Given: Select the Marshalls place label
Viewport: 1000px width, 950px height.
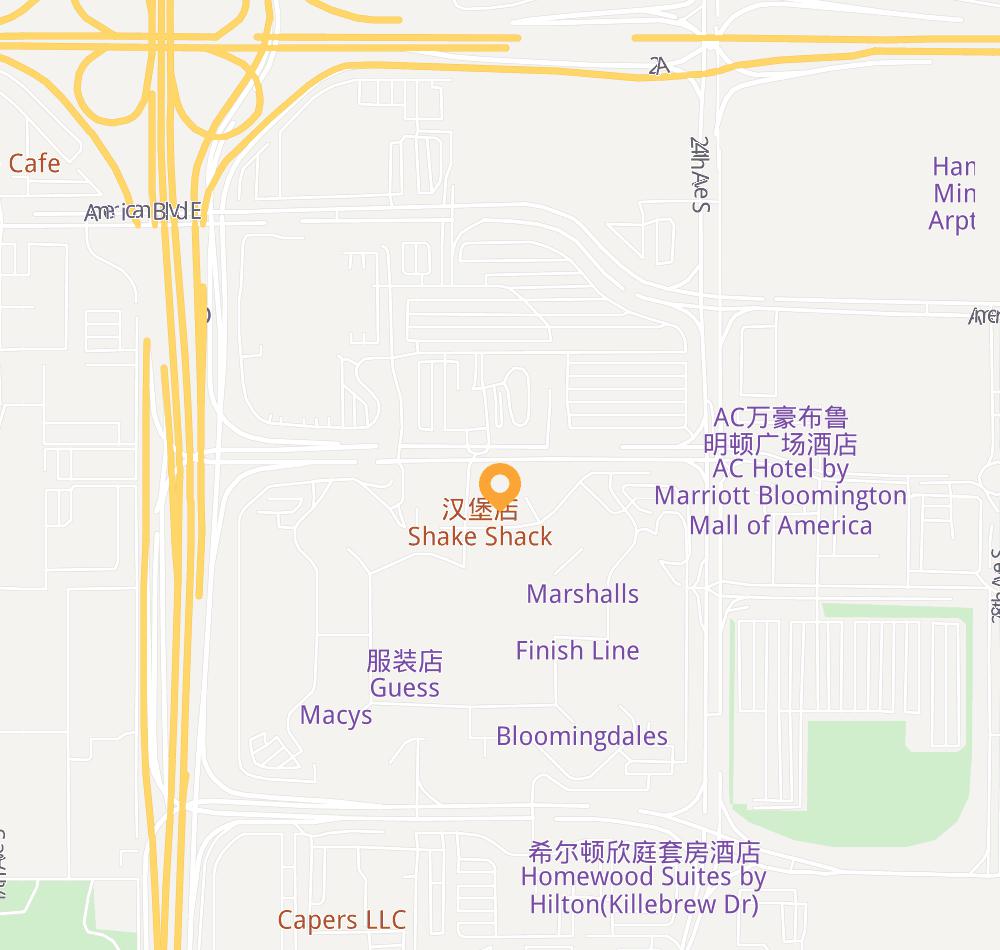Looking at the screenshot, I should point(582,594).
